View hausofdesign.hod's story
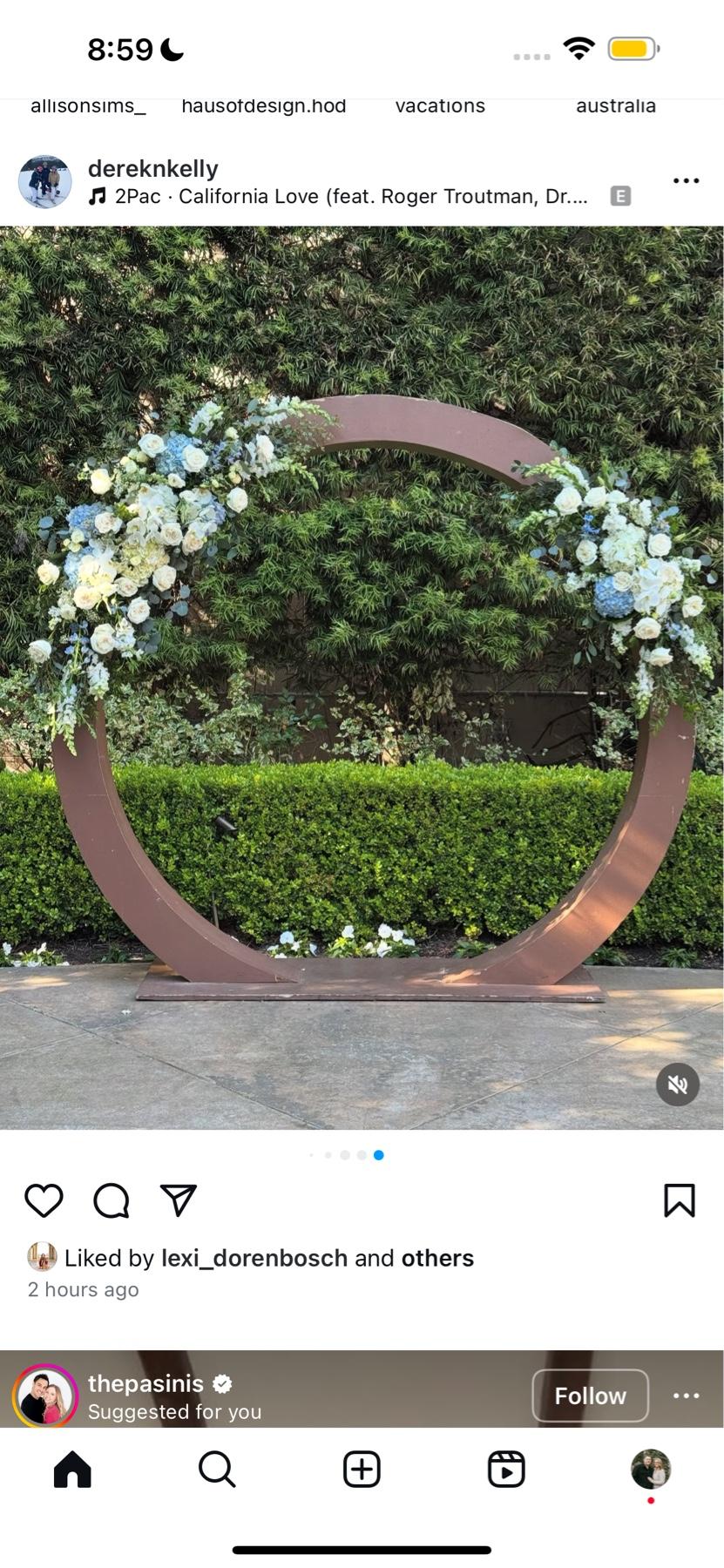 click(x=263, y=105)
